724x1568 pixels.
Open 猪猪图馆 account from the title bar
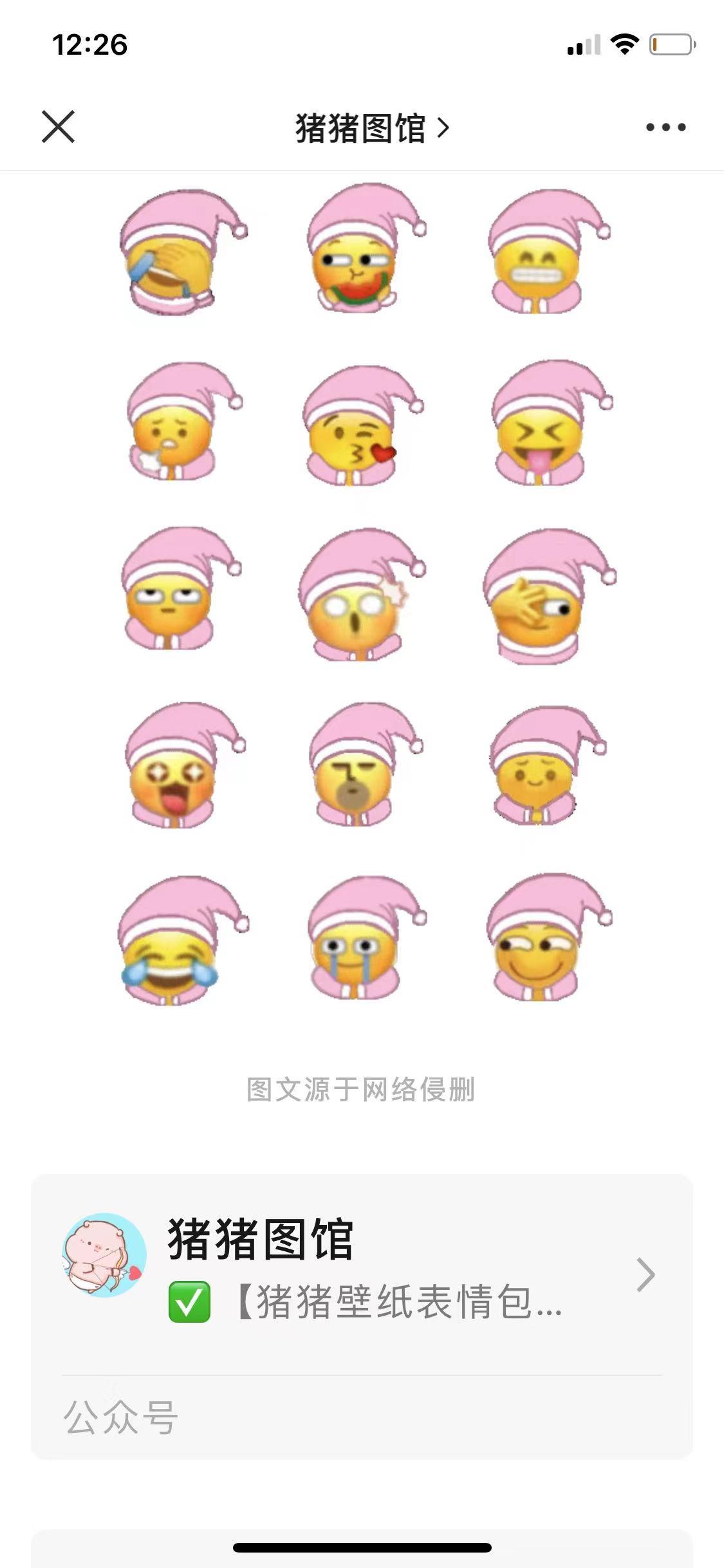click(x=372, y=127)
